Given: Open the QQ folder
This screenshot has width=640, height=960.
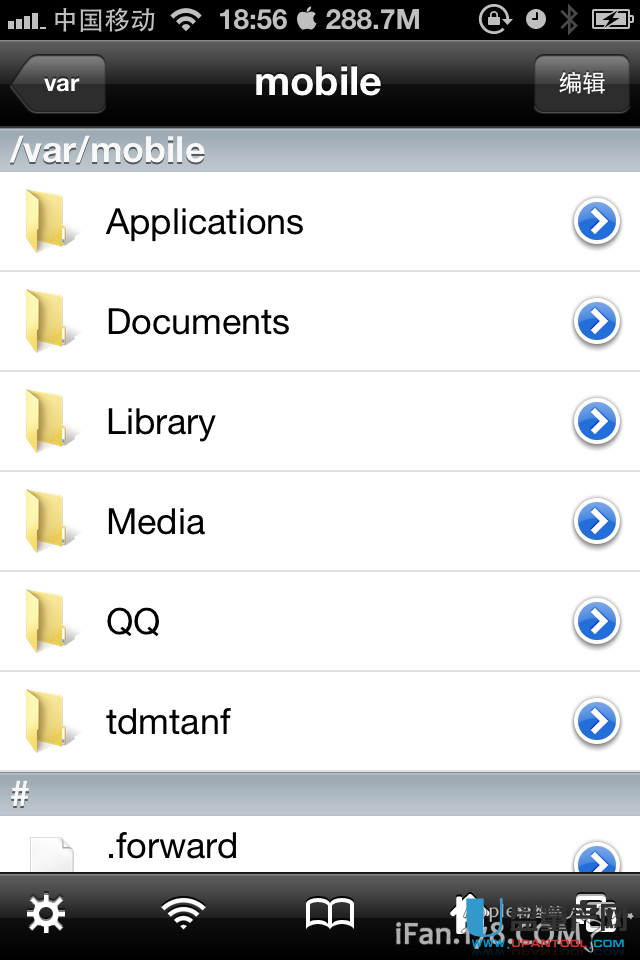Looking at the screenshot, I should (133, 622).
